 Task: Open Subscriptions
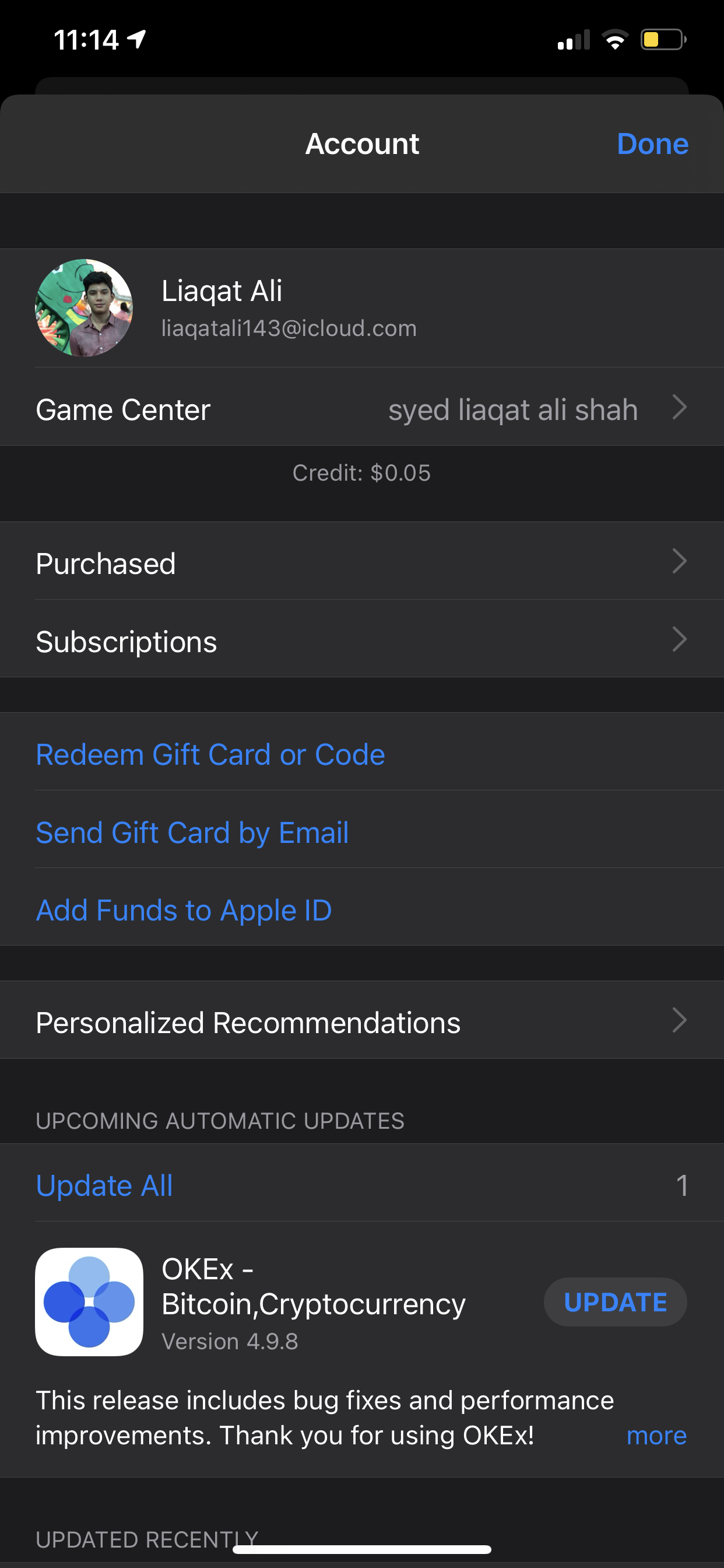tap(361, 641)
